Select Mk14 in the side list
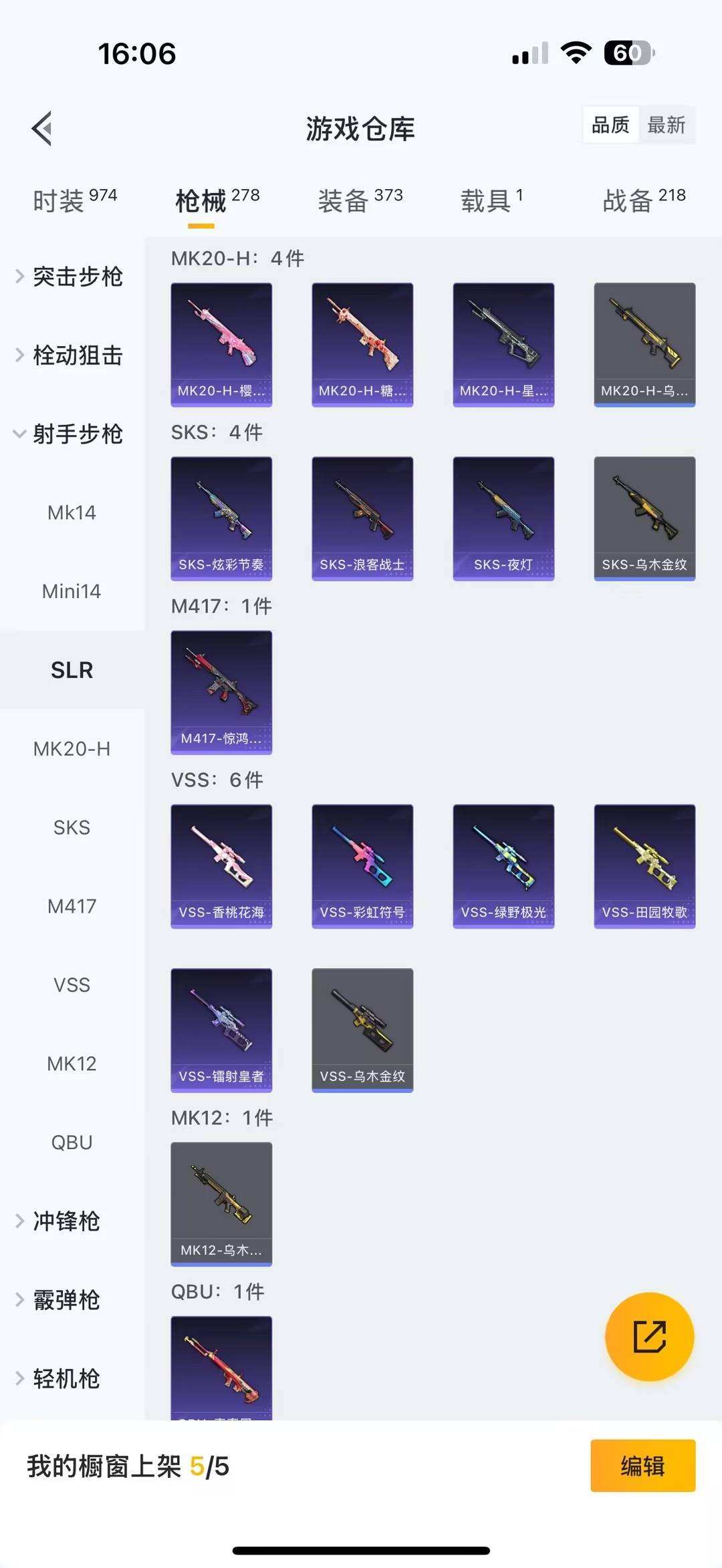 point(72,512)
